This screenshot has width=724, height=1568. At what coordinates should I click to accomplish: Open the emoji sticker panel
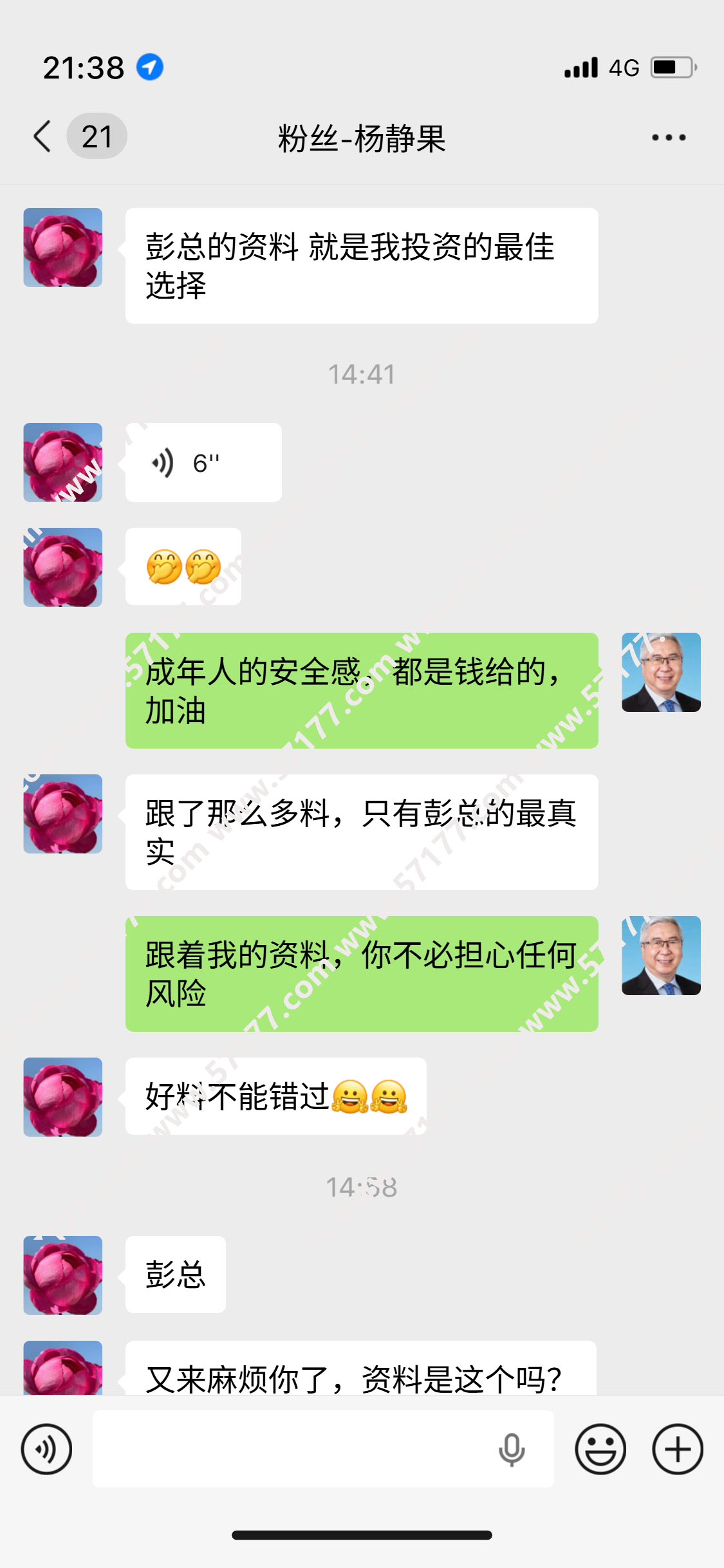[600, 1449]
